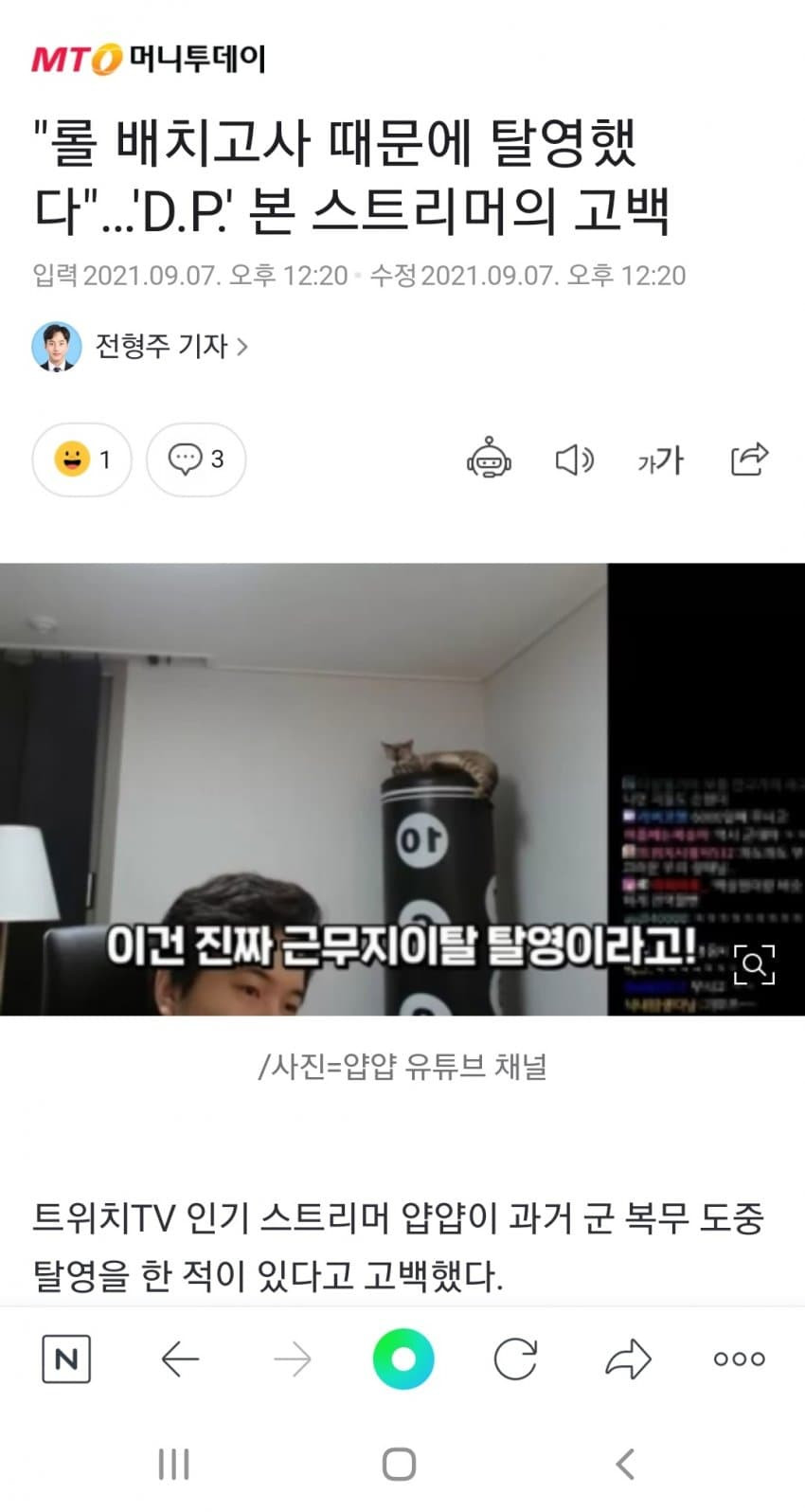The height and width of the screenshot is (1512, 805).
Task: Share the page from the bottom toolbar
Action: (x=628, y=1359)
